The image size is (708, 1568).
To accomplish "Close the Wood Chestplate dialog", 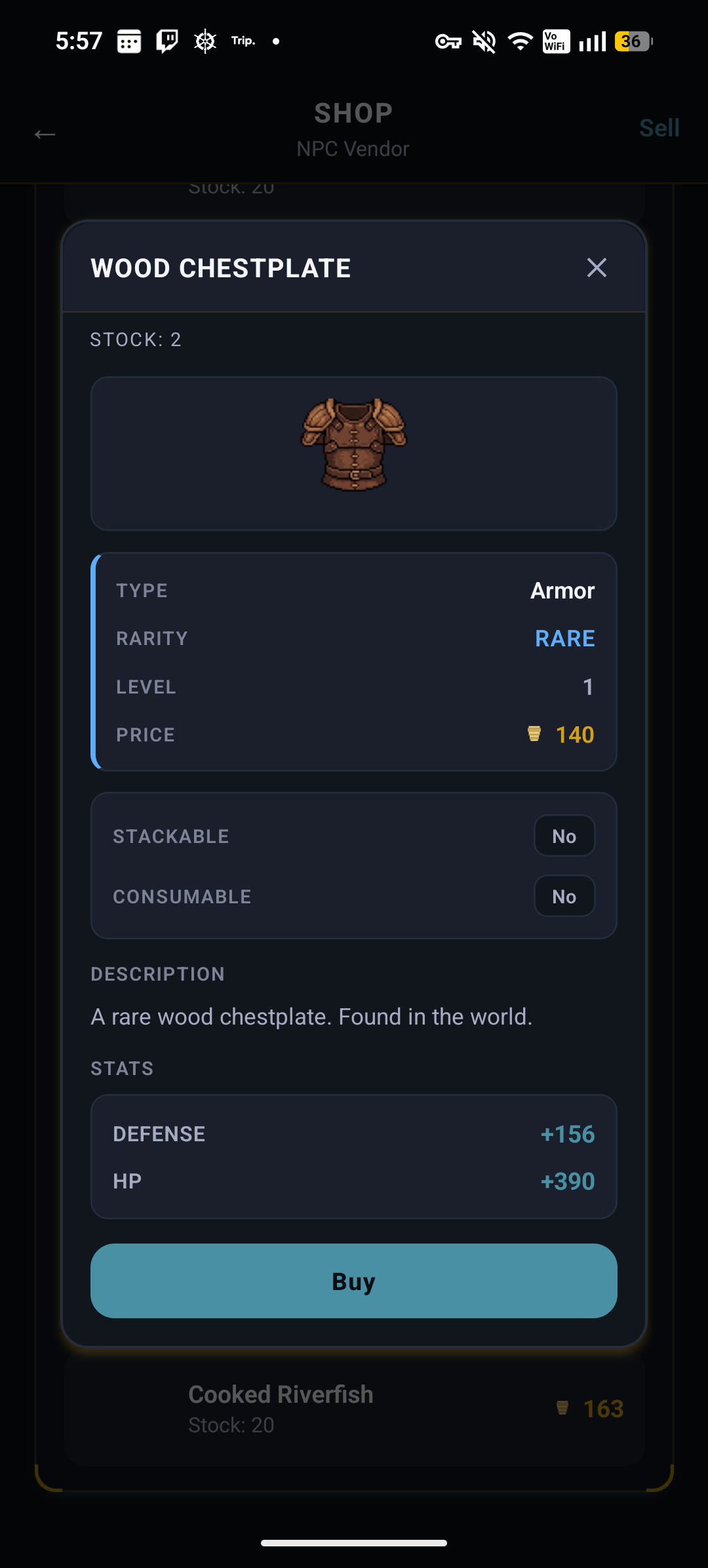I will tap(597, 267).
